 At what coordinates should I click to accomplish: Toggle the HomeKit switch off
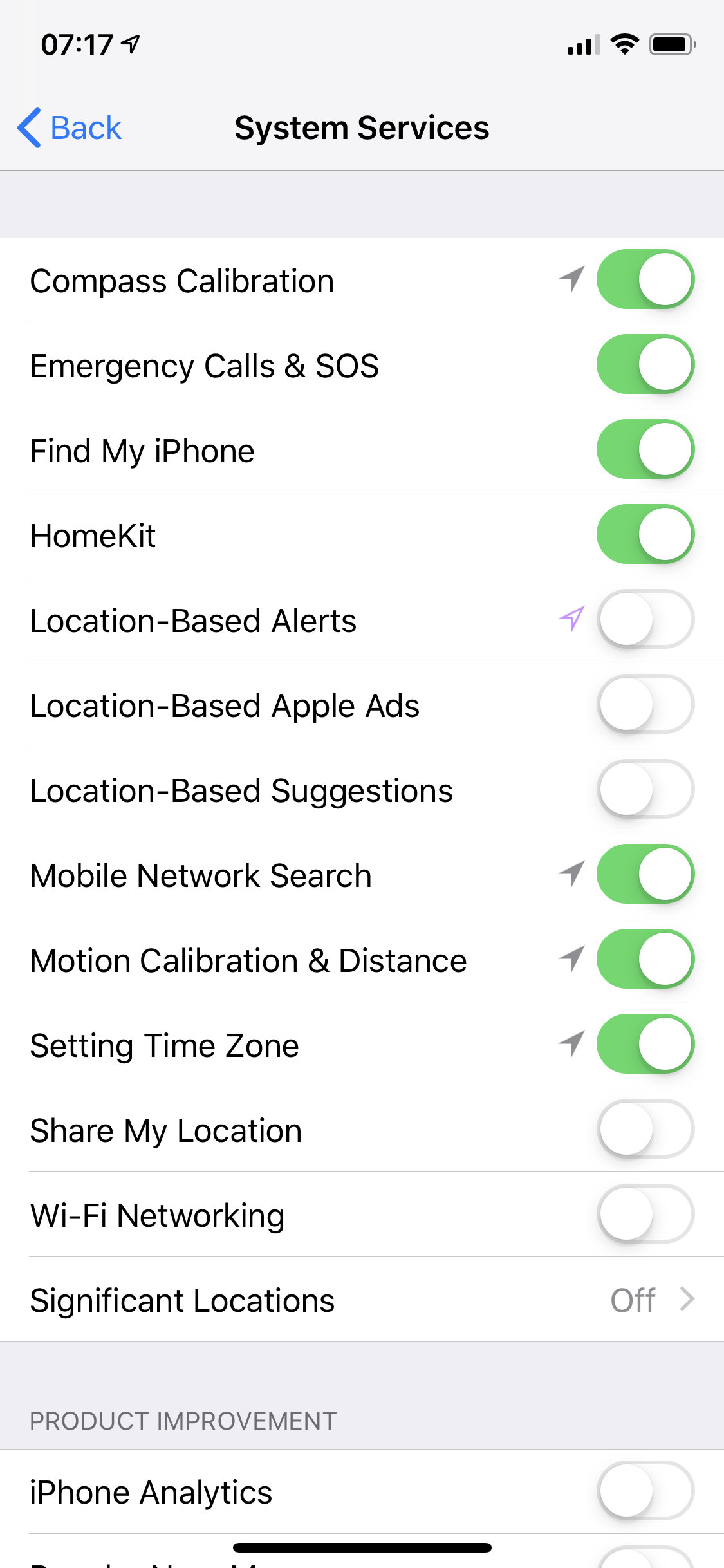tap(645, 534)
